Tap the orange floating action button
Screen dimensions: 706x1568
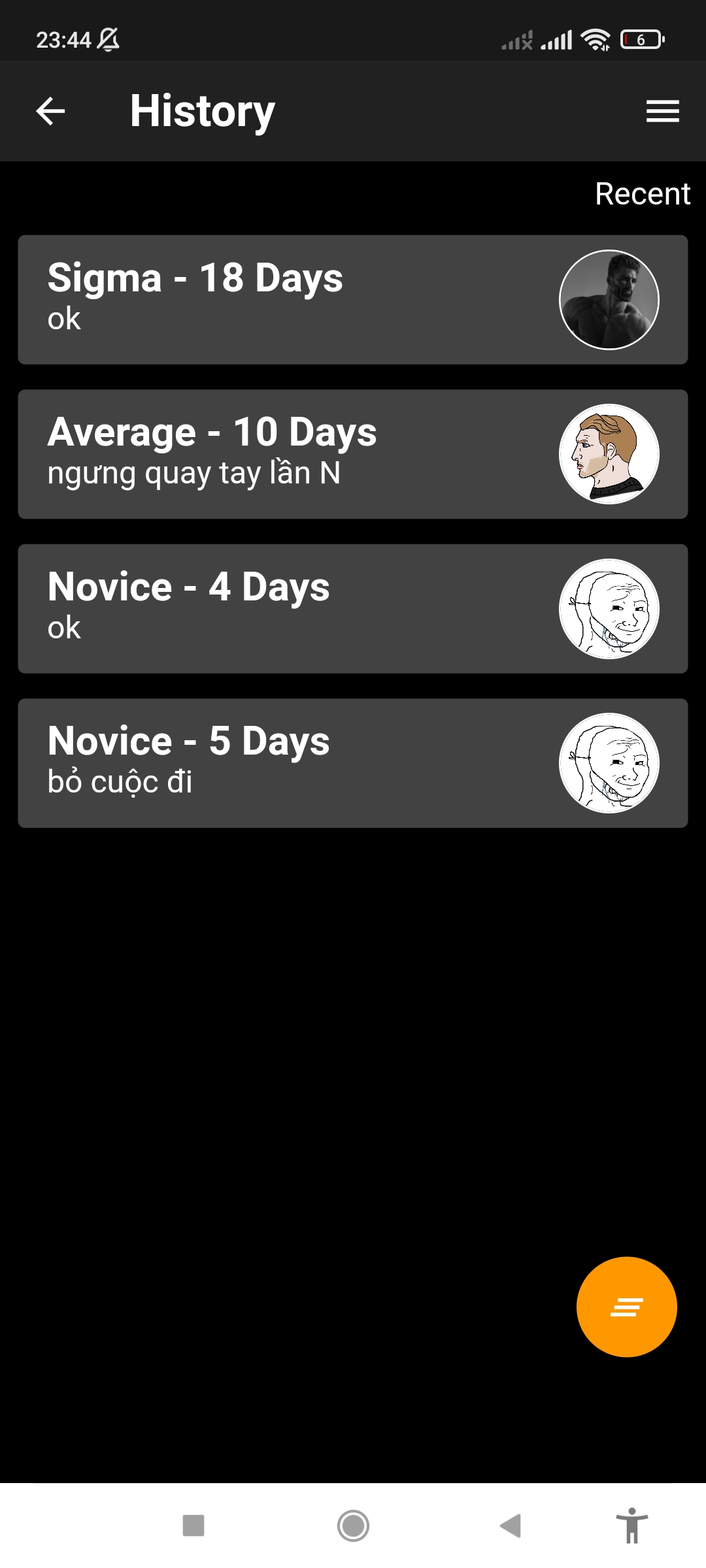click(626, 1307)
